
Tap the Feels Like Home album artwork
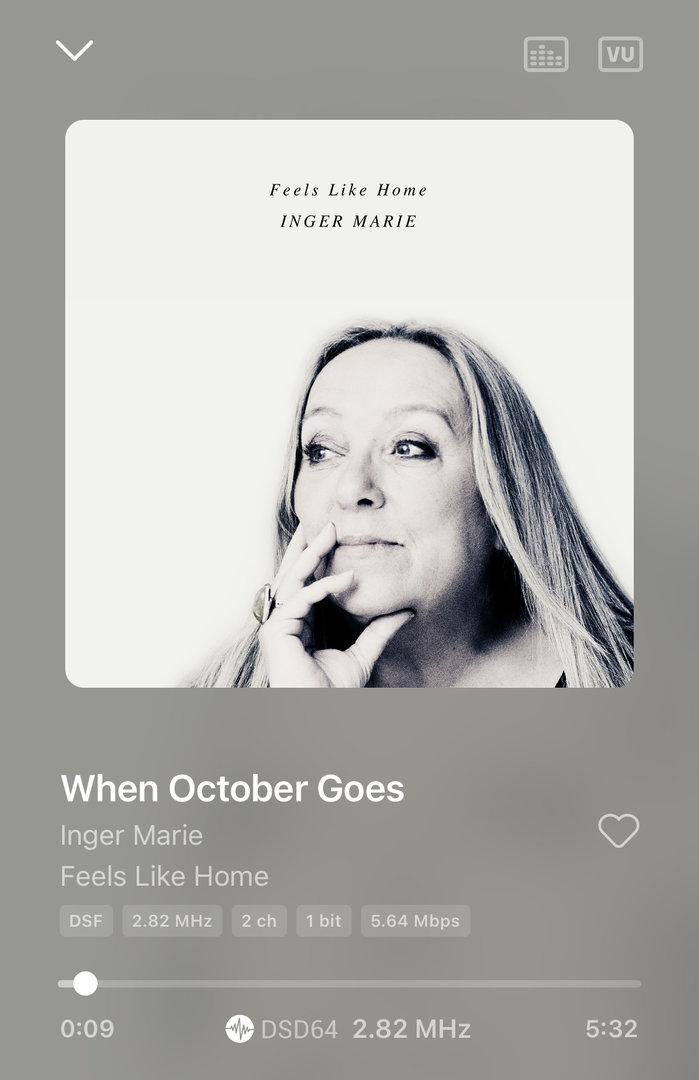[349, 403]
